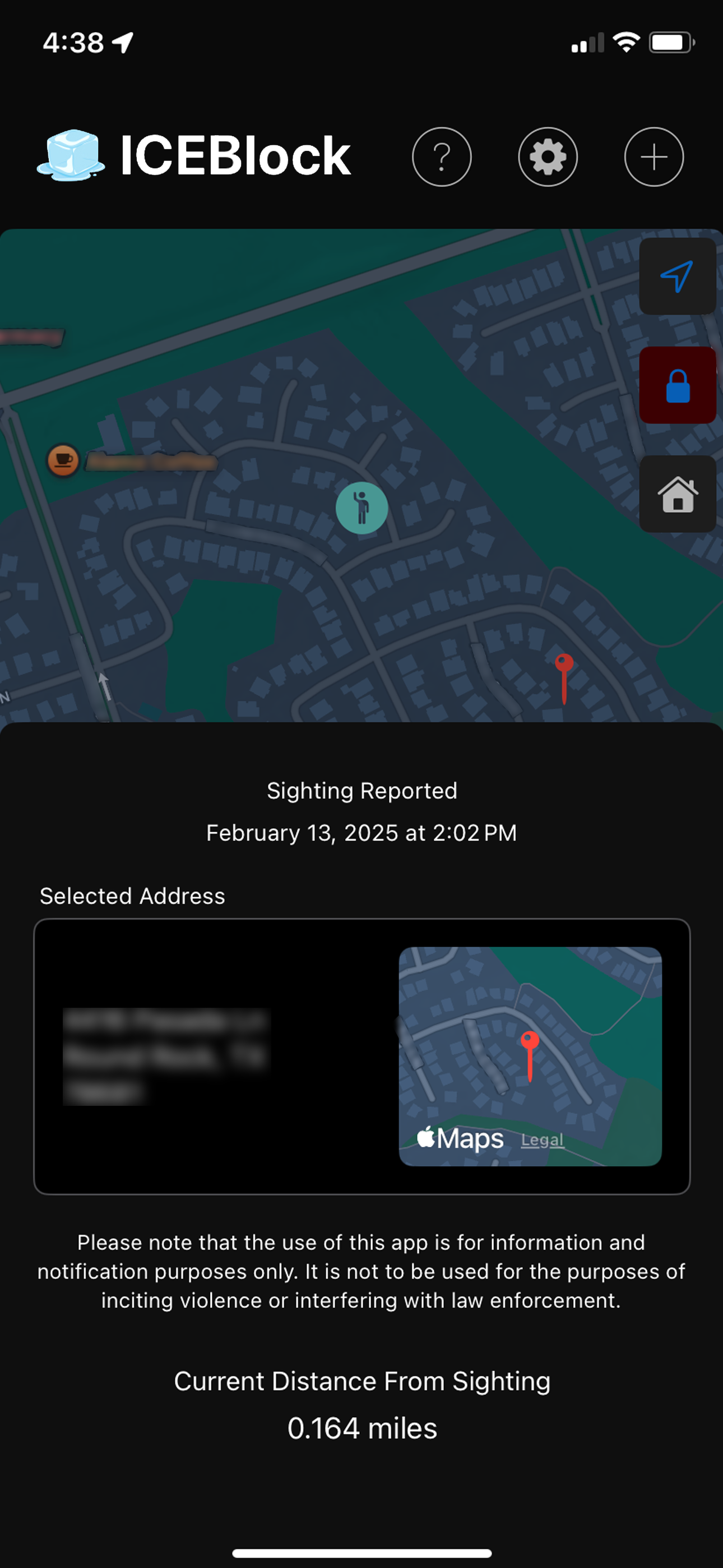The height and width of the screenshot is (1568, 723).
Task: Tap the home button on map
Action: tap(676, 494)
